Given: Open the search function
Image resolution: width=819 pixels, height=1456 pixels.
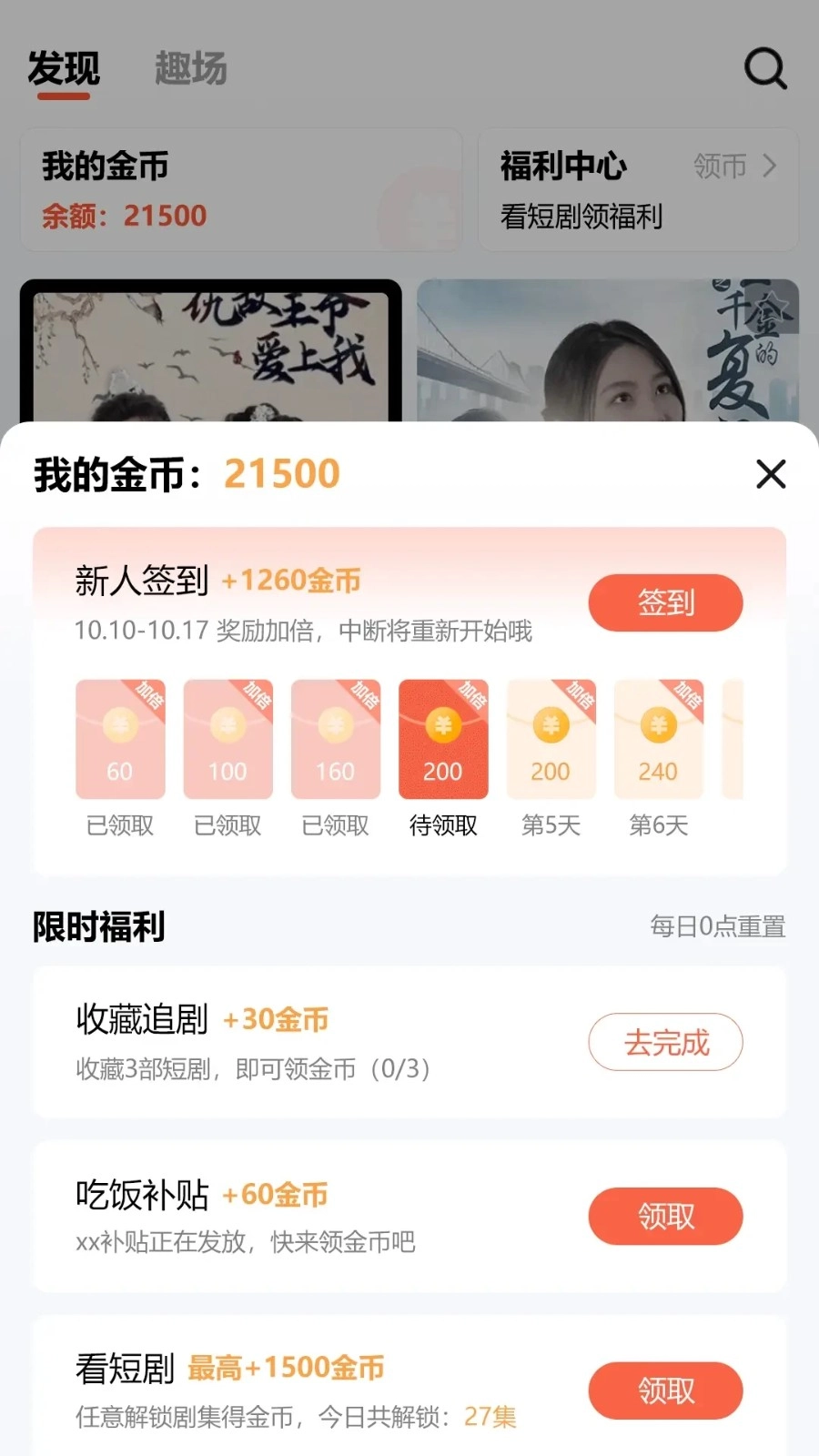Looking at the screenshot, I should pyautogui.click(x=765, y=68).
